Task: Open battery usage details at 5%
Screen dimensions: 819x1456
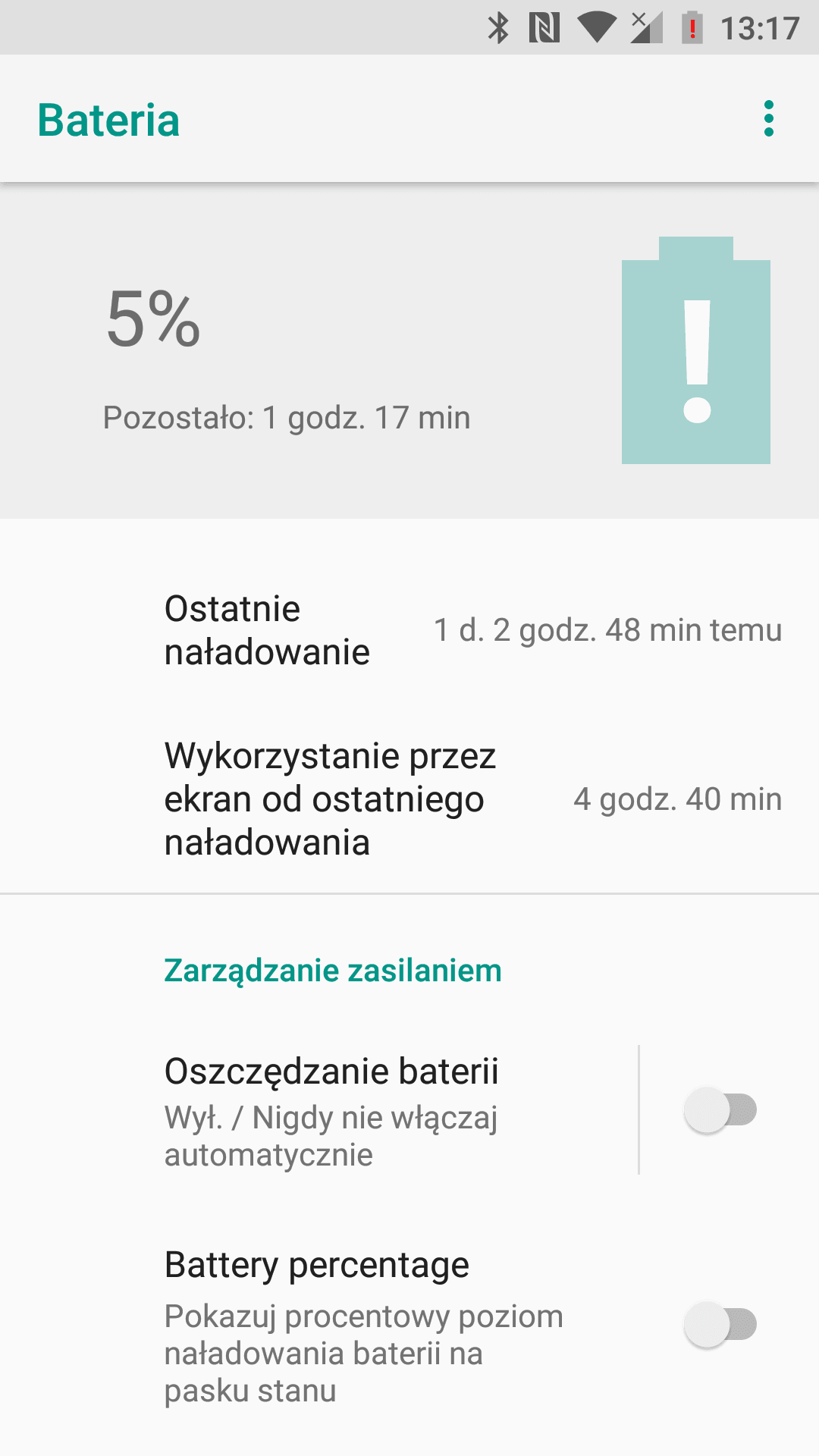Action: click(x=409, y=351)
